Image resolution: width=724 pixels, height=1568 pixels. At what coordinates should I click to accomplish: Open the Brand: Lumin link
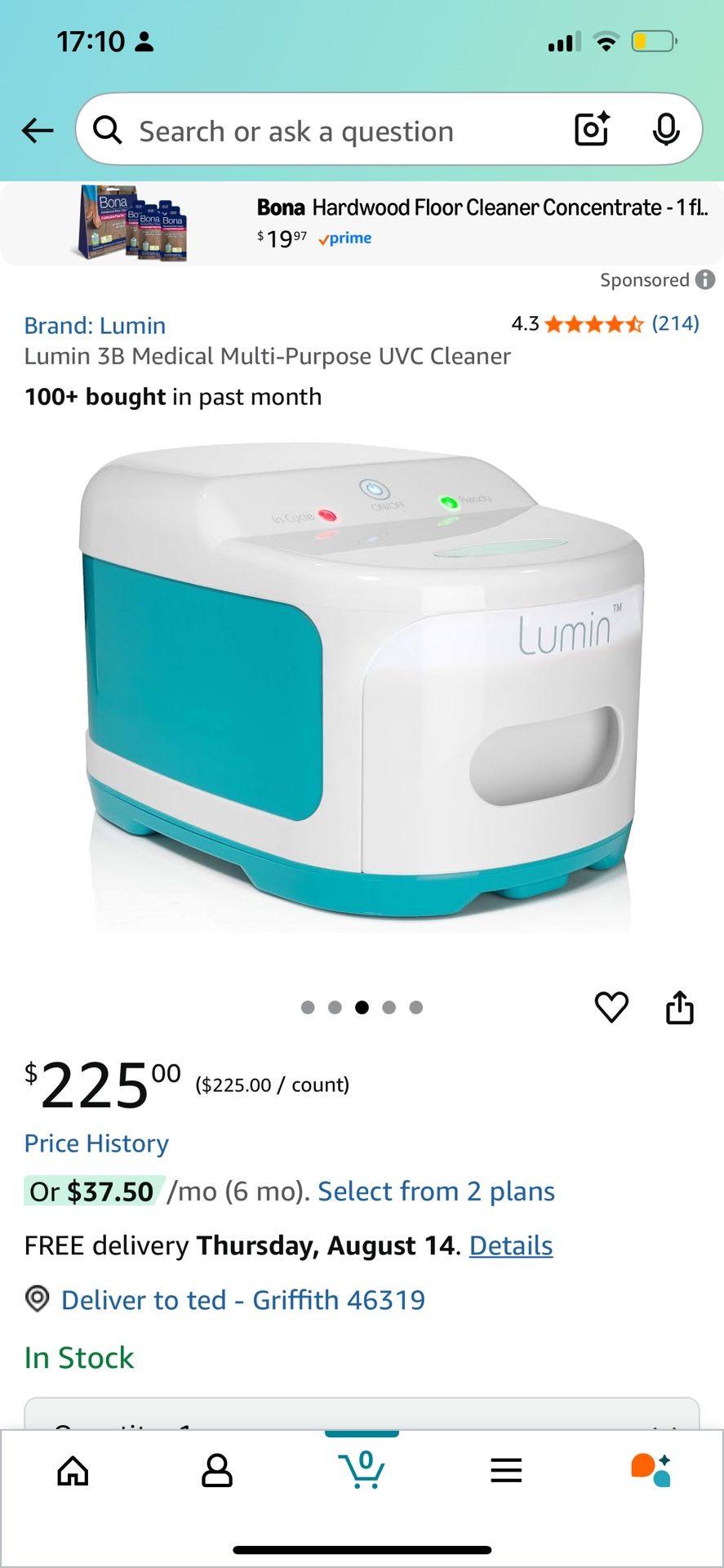[95, 326]
